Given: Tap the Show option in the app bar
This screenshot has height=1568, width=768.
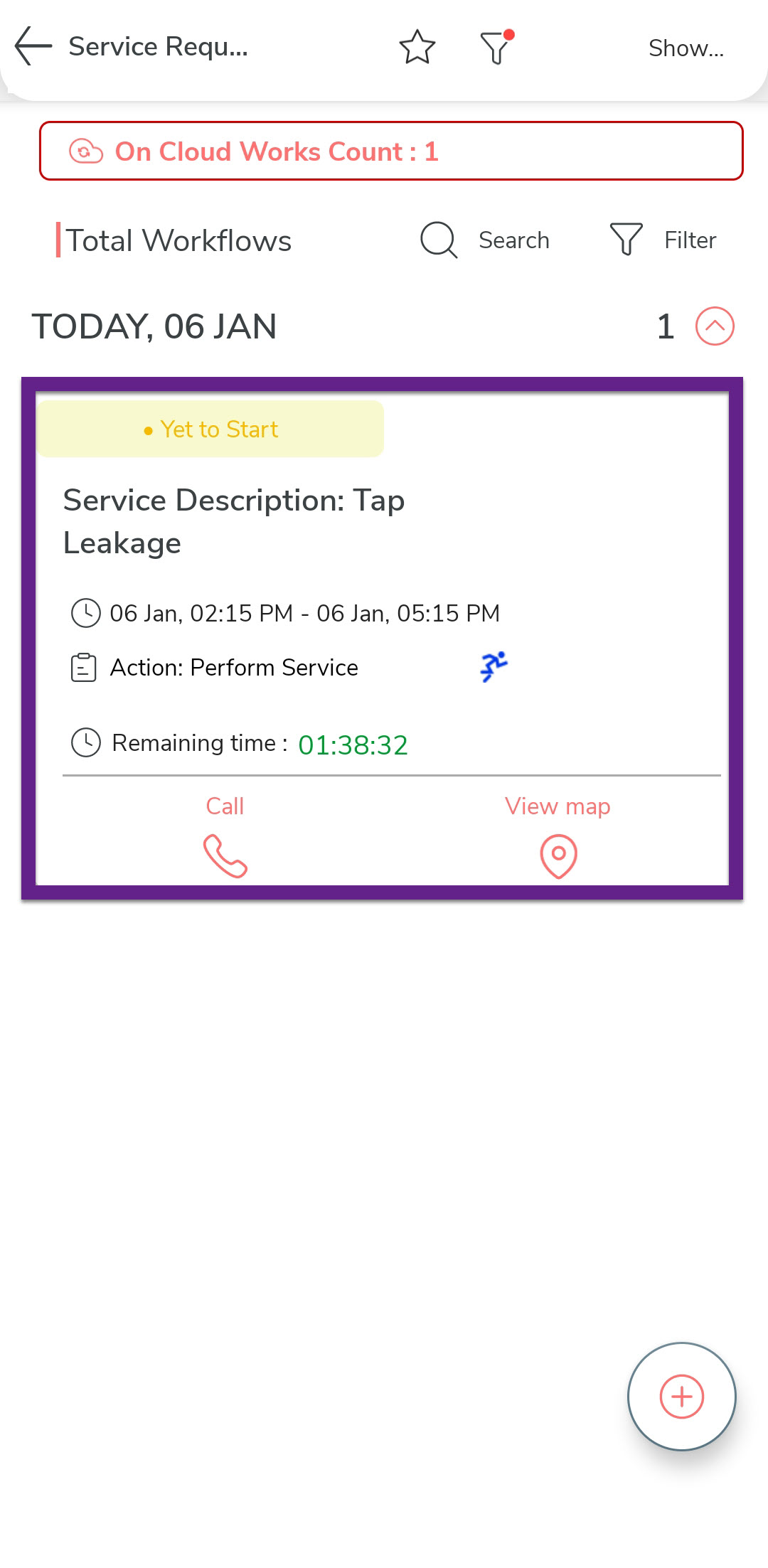Looking at the screenshot, I should point(686,48).
